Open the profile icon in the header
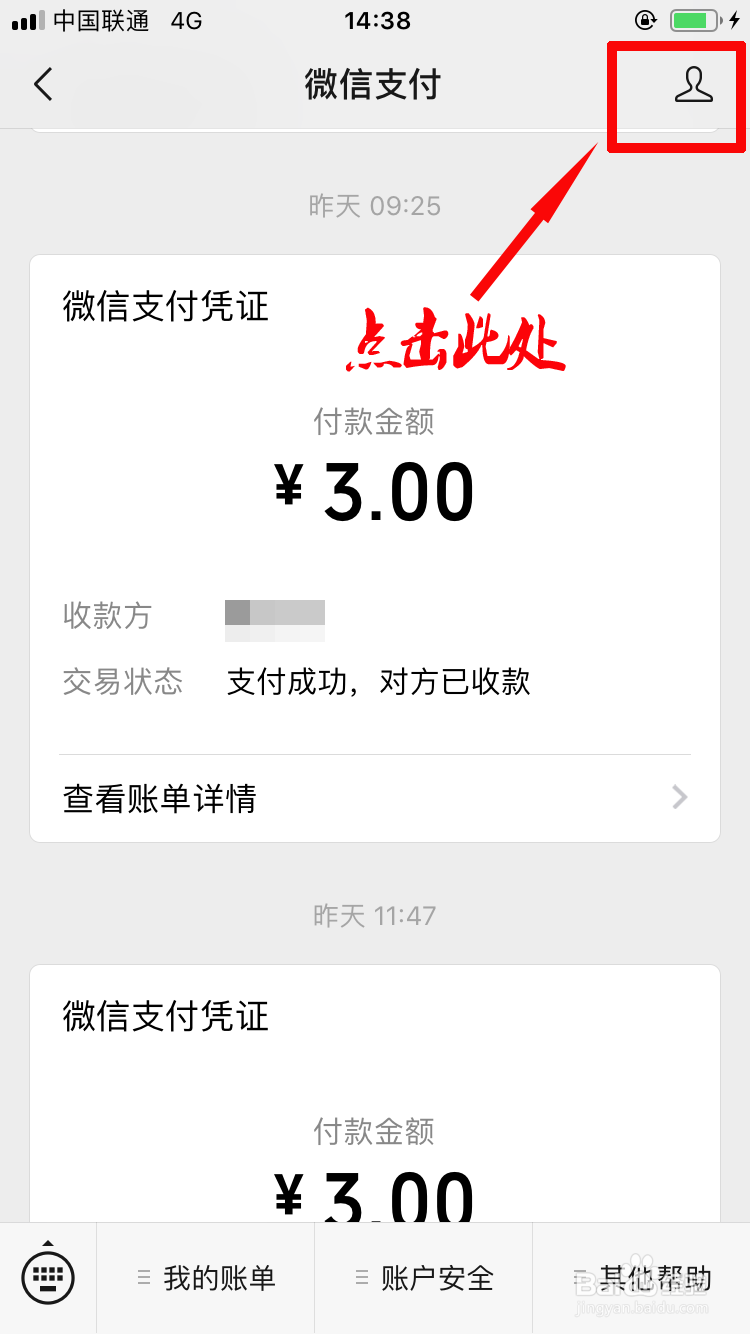The image size is (750, 1334). click(x=693, y=85)
